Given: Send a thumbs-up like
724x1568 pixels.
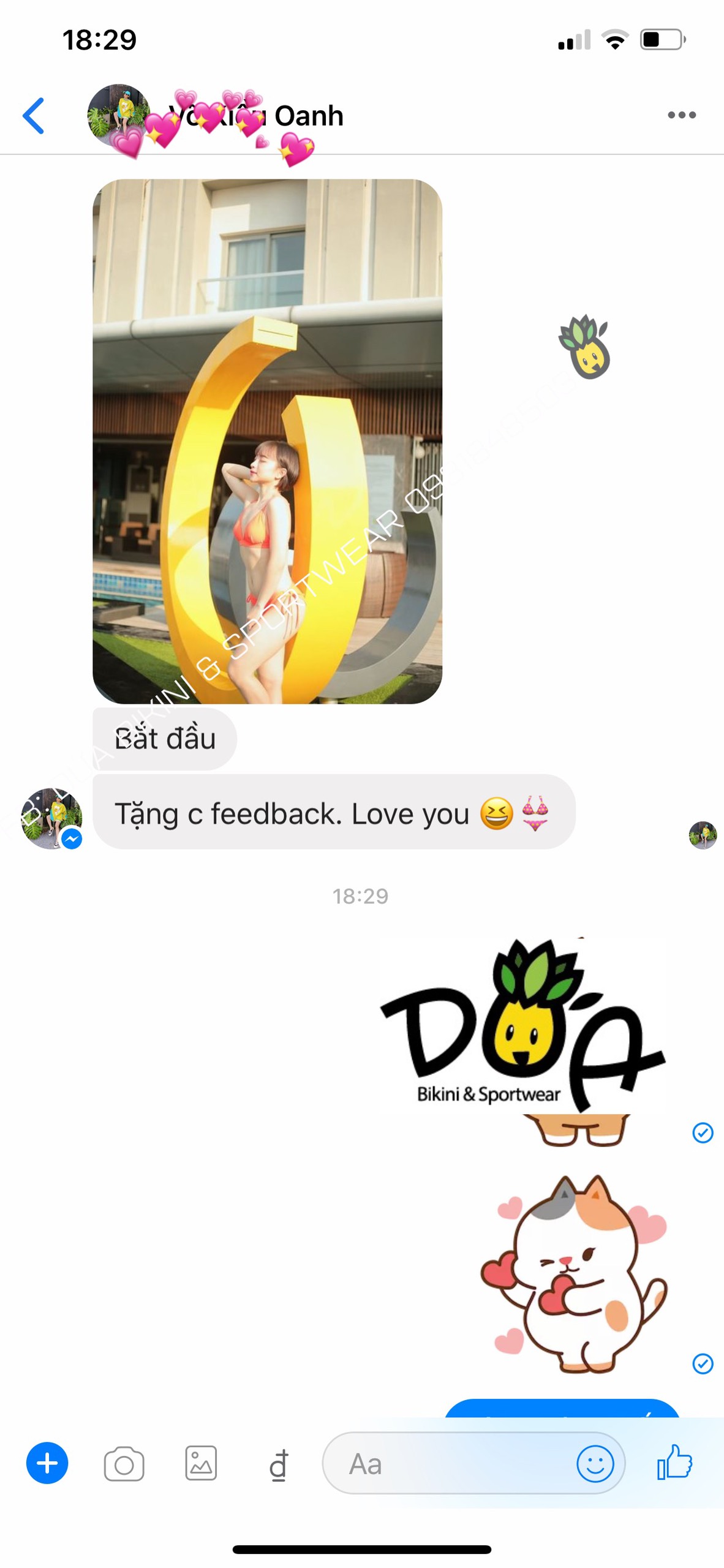Looking at the screenshot, I should click(x=674, y=1462).
